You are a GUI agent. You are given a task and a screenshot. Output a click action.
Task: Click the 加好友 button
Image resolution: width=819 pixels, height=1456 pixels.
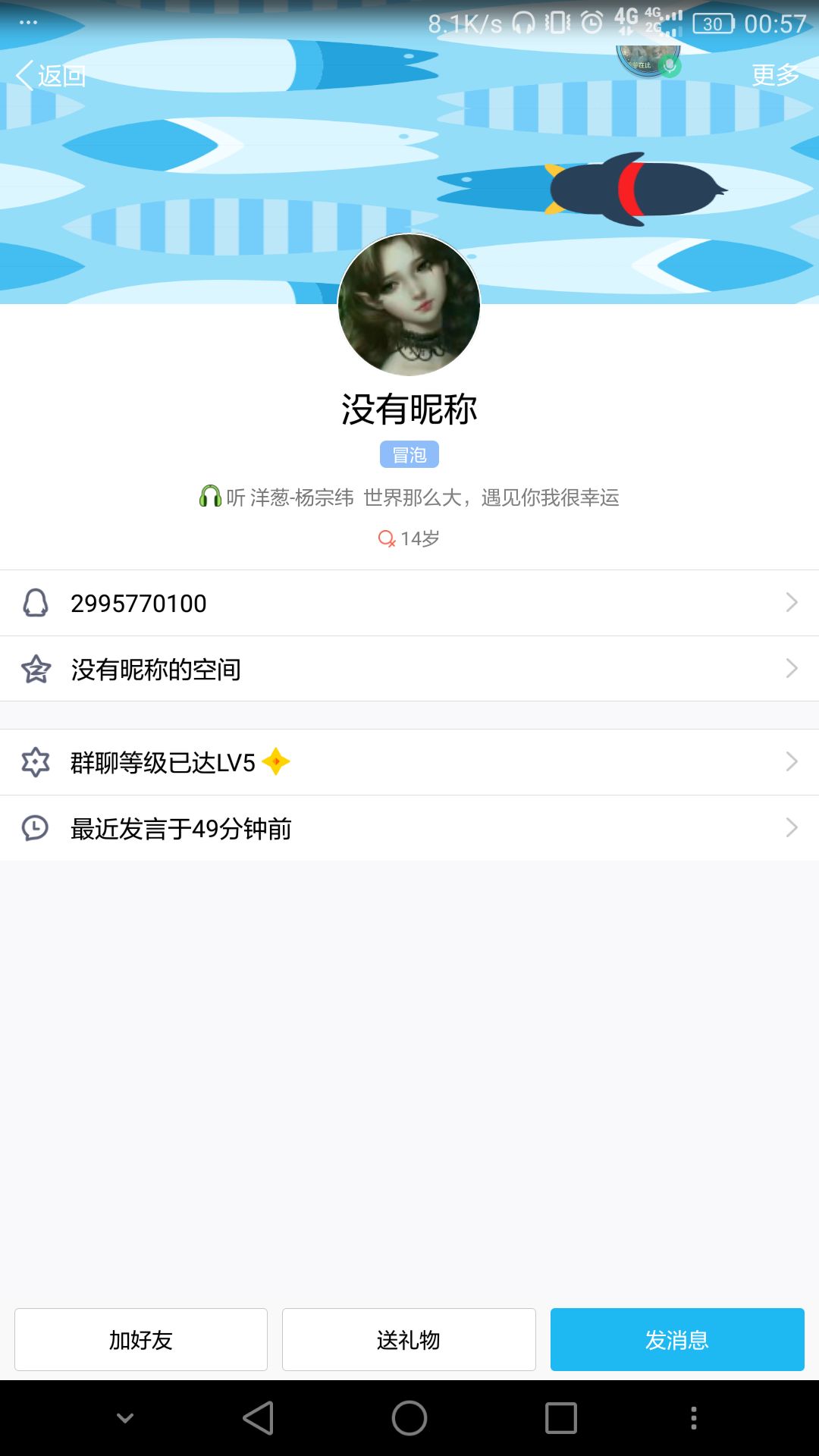tap(141, 1339)
